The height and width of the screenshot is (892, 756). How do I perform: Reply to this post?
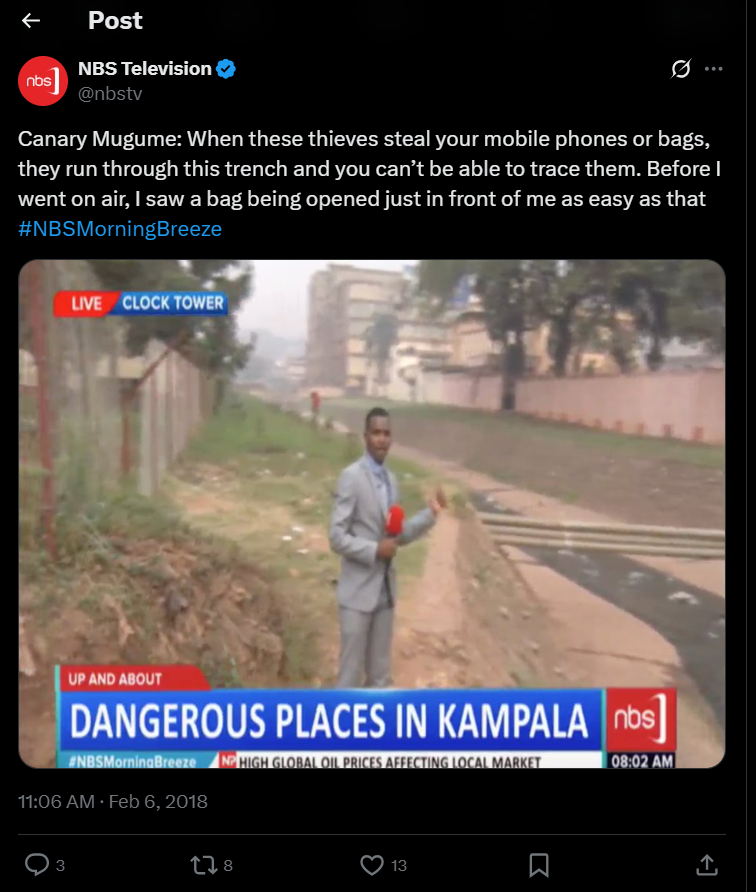coord(37,864)
